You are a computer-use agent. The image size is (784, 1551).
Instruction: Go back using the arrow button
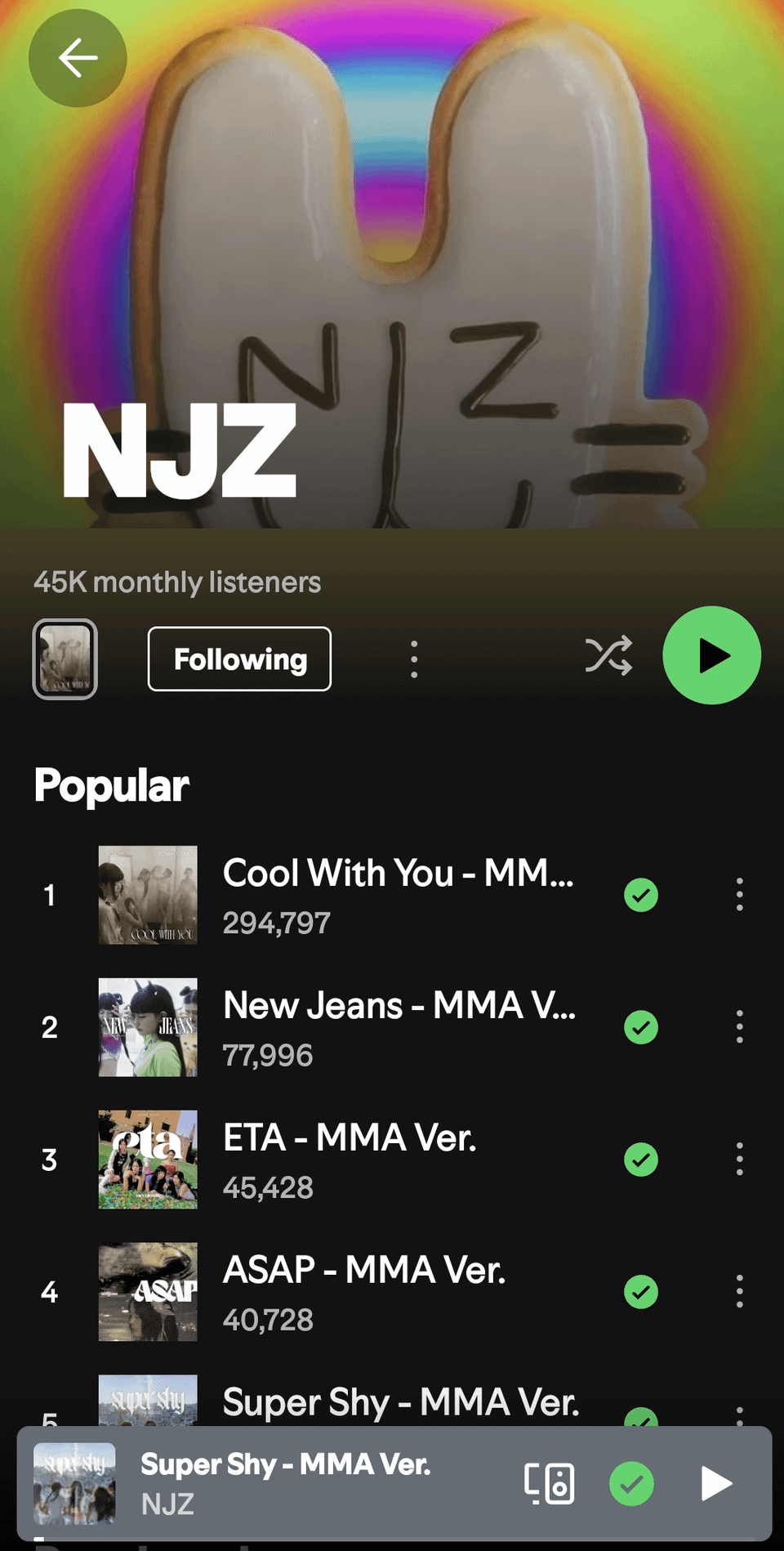tap(78, 58)
